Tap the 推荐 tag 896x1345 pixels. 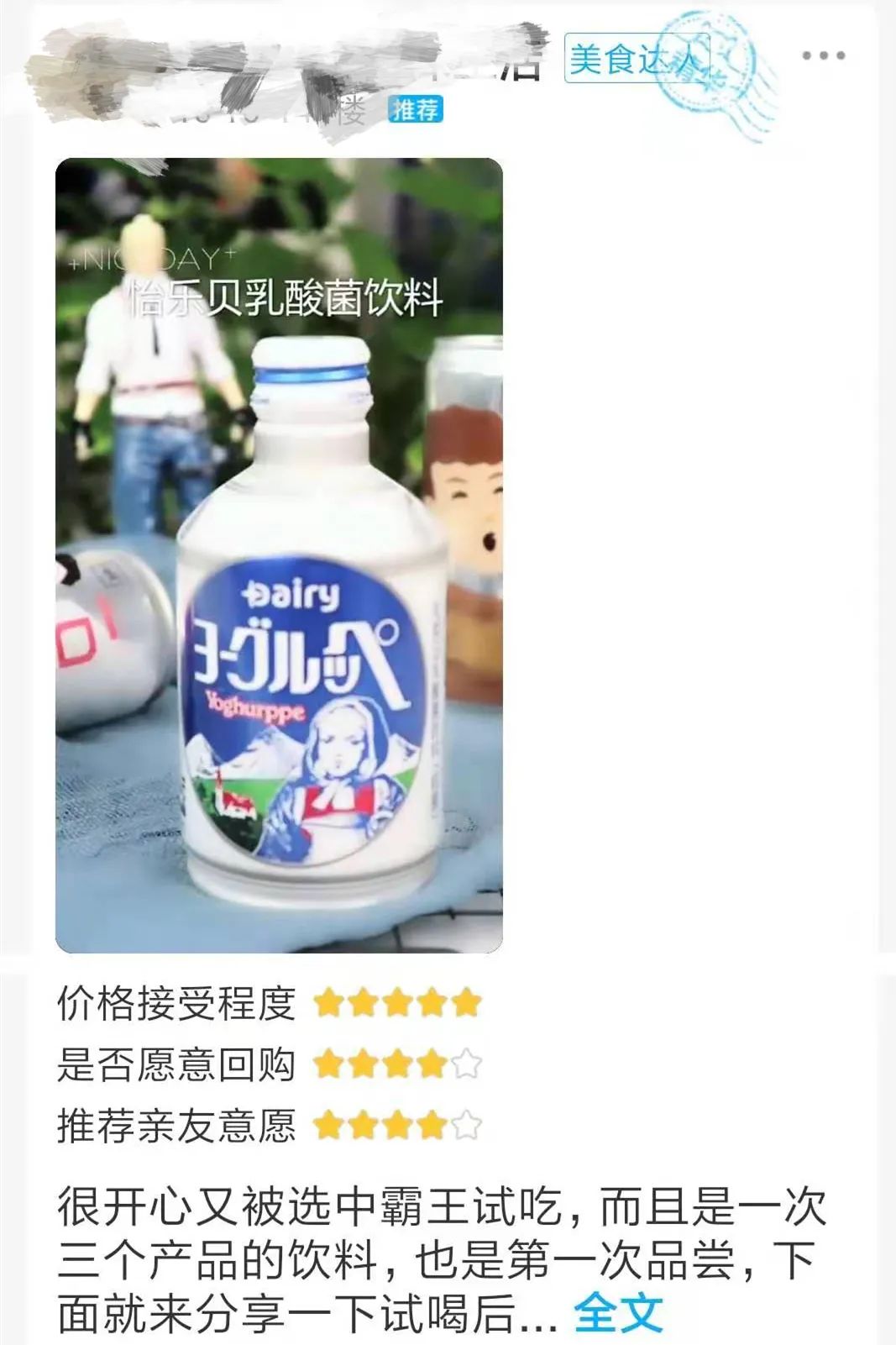pyautogui.click(x=415, y=109)
